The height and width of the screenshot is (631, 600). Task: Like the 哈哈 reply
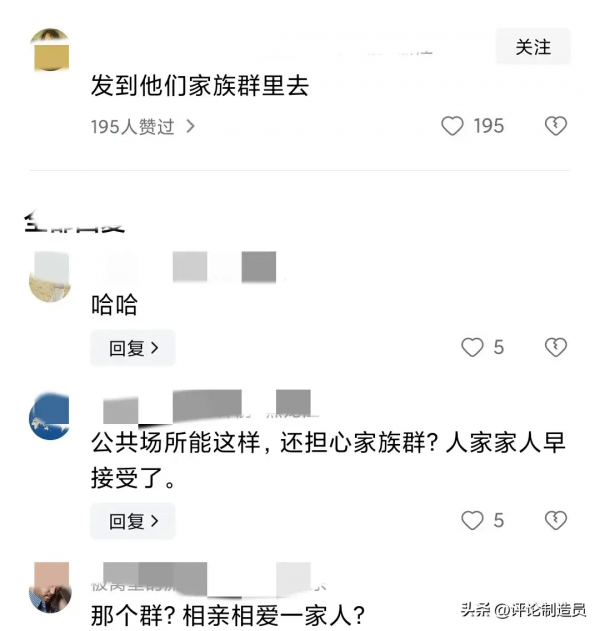tap(472, 348)
